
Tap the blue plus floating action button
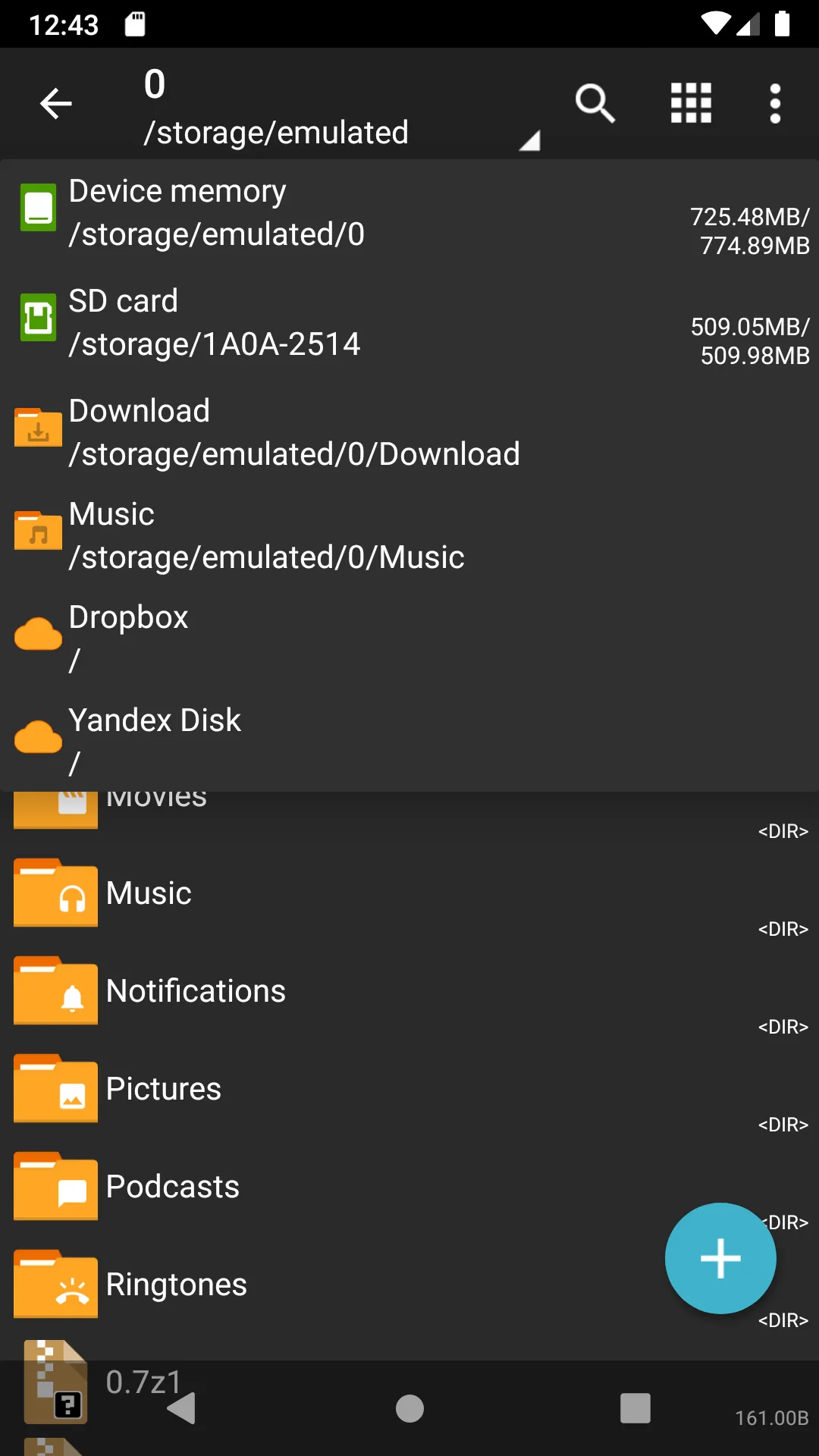tap(720, 1257)
